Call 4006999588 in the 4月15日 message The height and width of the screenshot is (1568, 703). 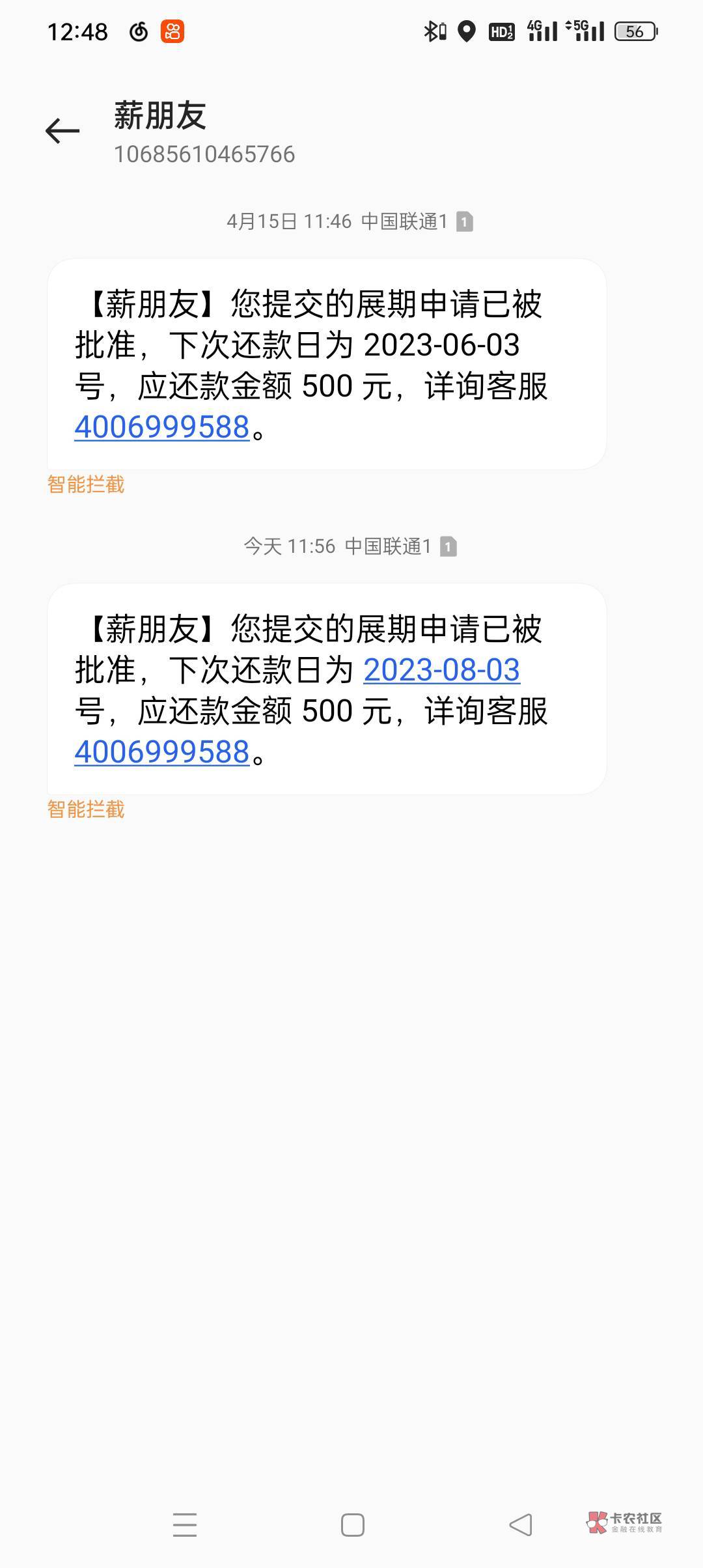[162, 427]
